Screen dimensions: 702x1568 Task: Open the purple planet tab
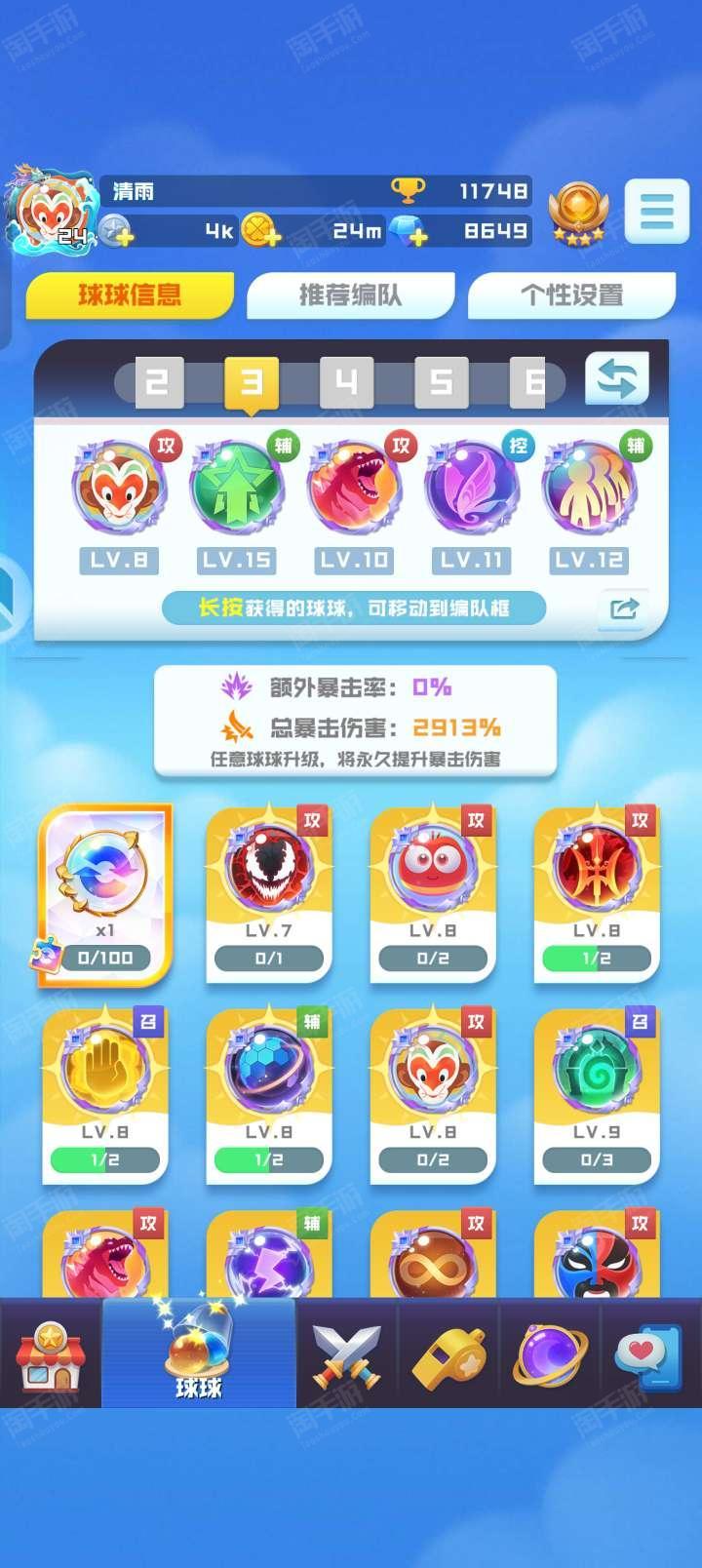click(550, 1355)
